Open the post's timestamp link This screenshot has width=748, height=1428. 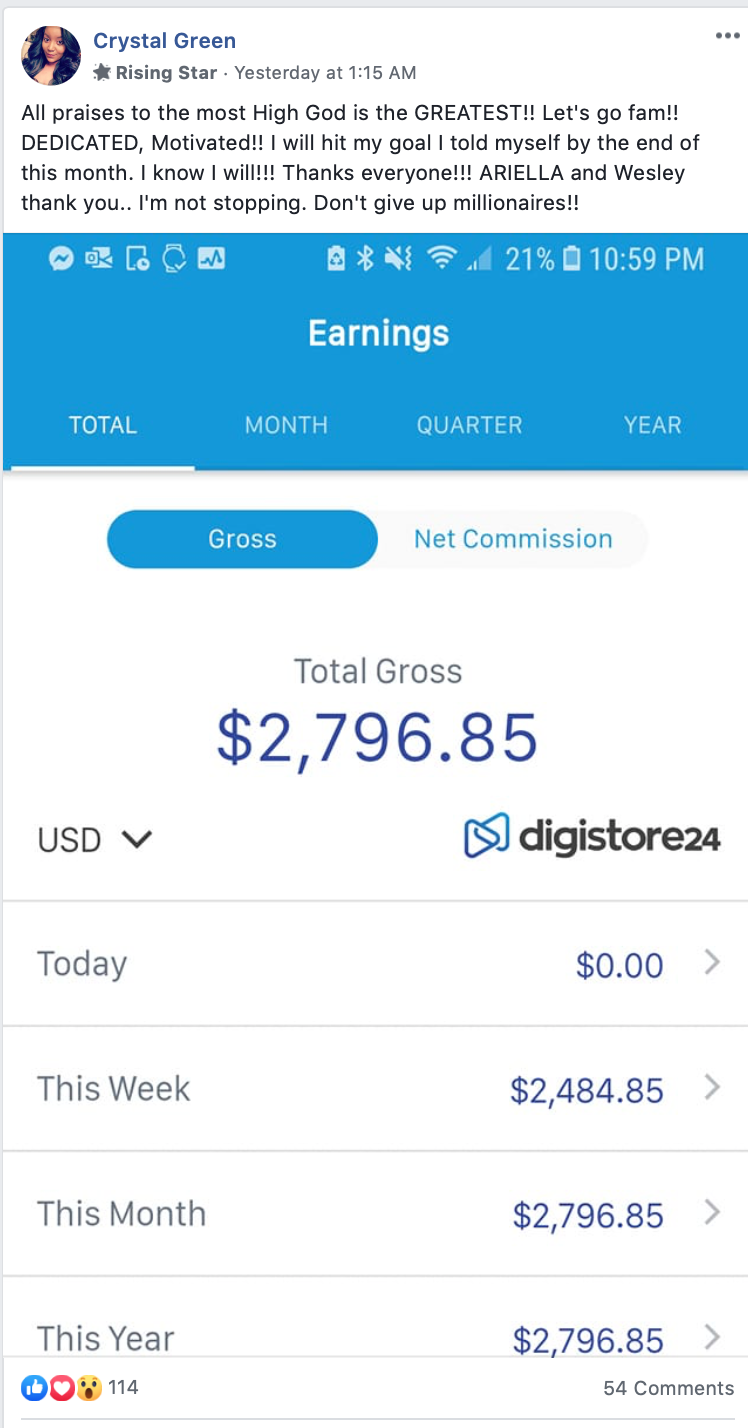[325, 73]
